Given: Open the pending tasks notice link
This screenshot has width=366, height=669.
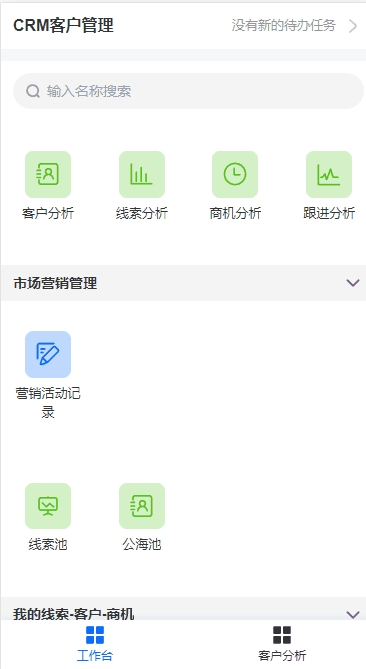Looking at the screenshot, I should click(294, 26).
